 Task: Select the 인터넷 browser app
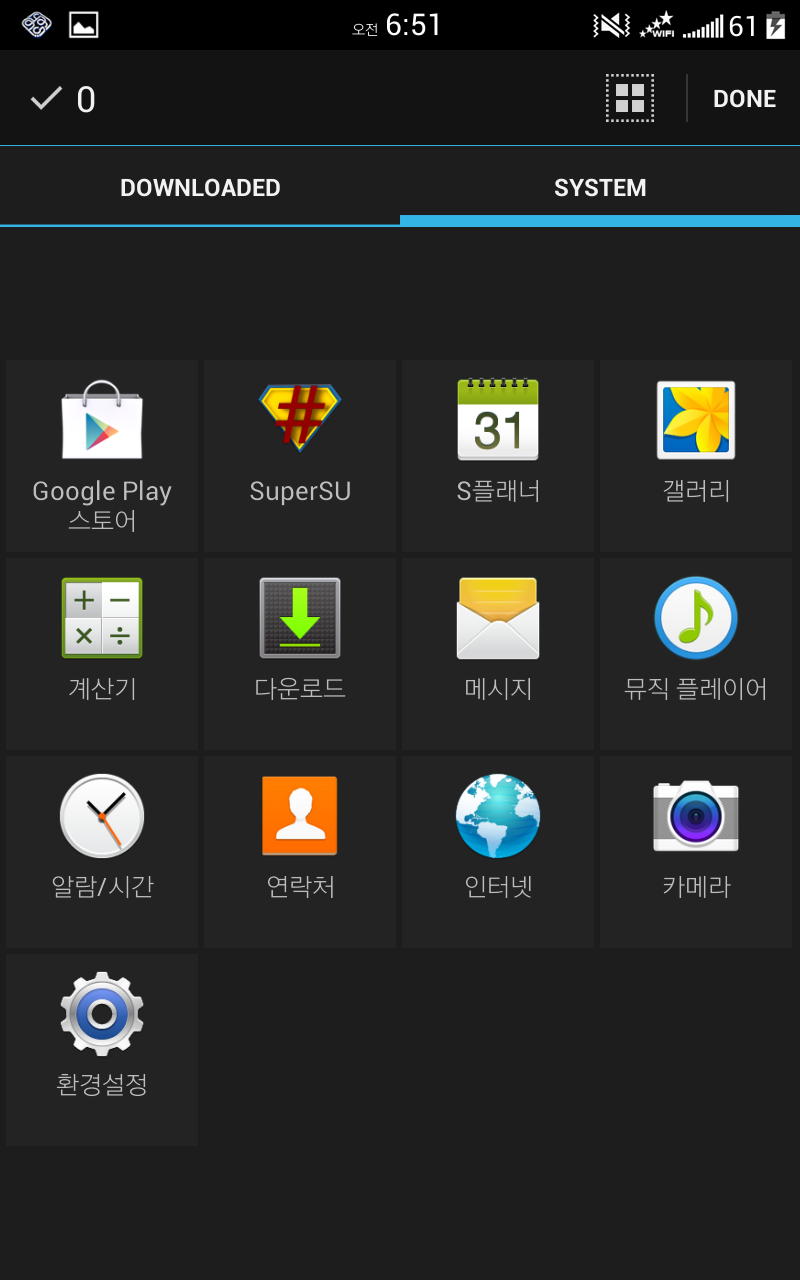498,852
